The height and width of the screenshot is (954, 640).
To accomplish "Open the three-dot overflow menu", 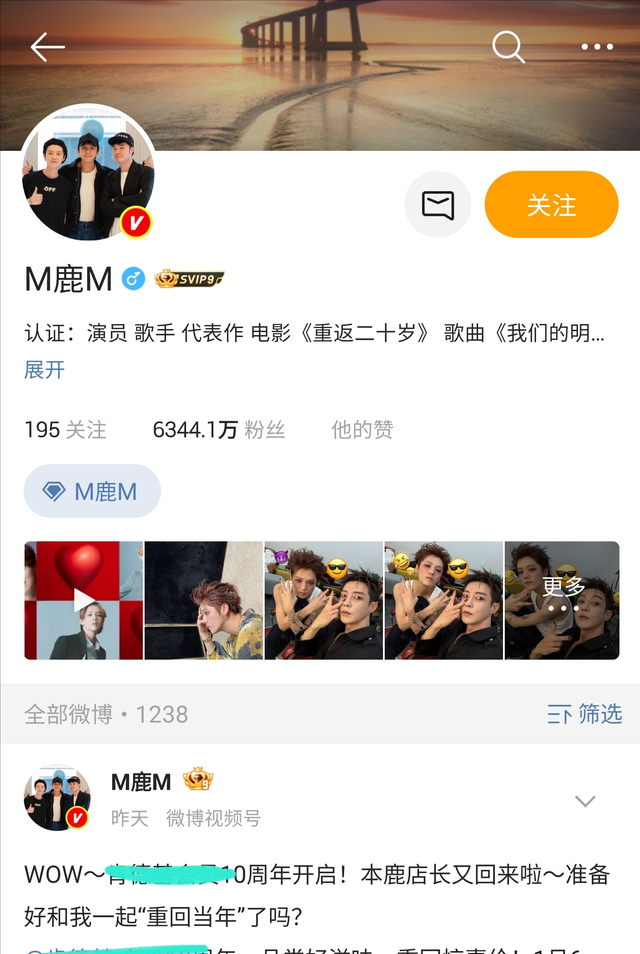I will tap(597, 47).
